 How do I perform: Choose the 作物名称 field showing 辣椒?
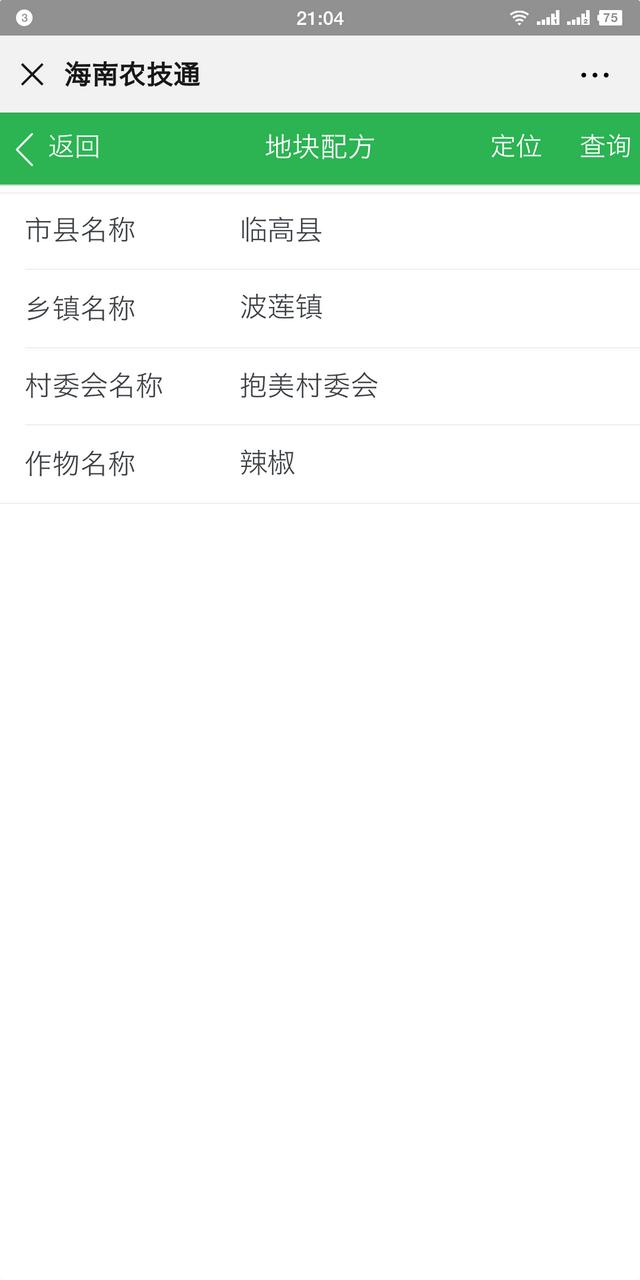pos(268,464)
